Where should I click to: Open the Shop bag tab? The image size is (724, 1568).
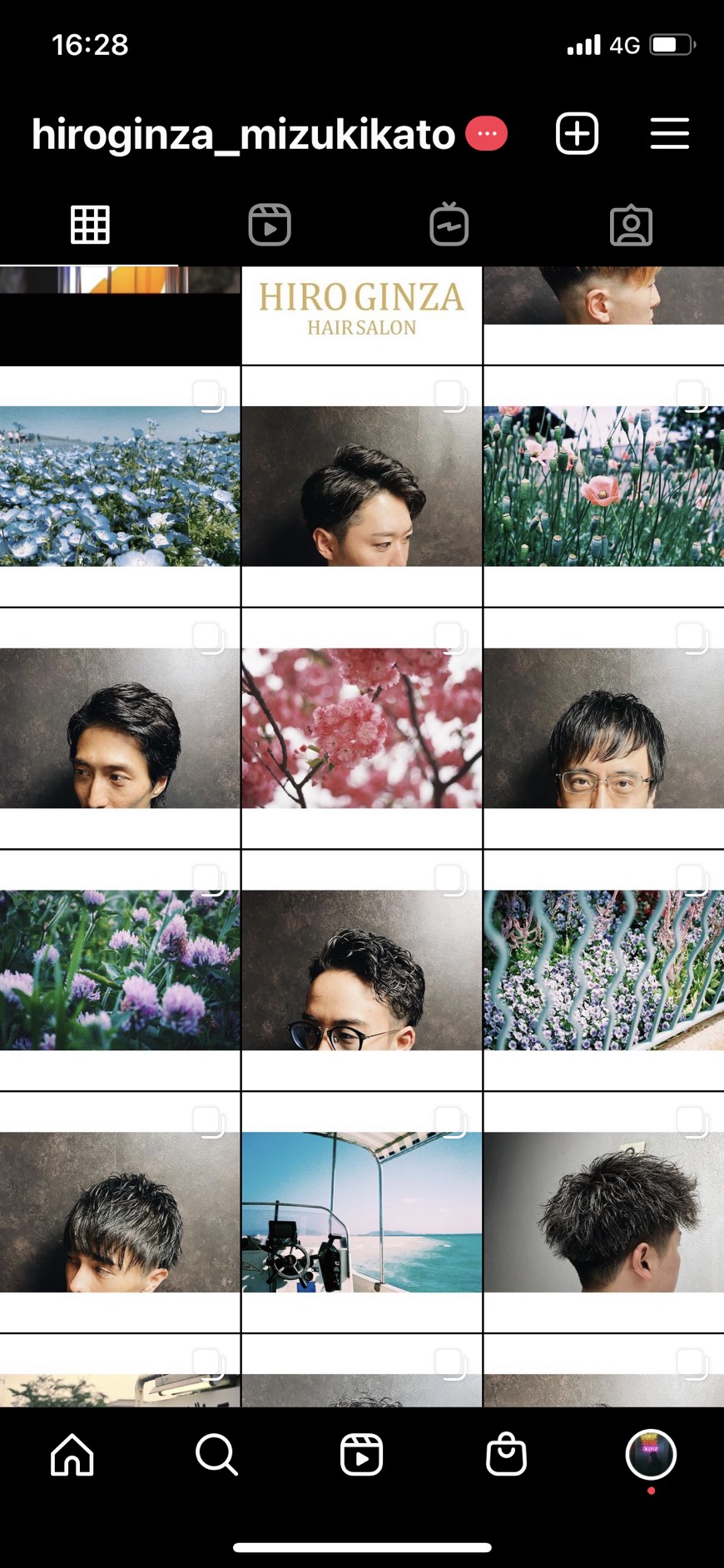(506, 1455)
